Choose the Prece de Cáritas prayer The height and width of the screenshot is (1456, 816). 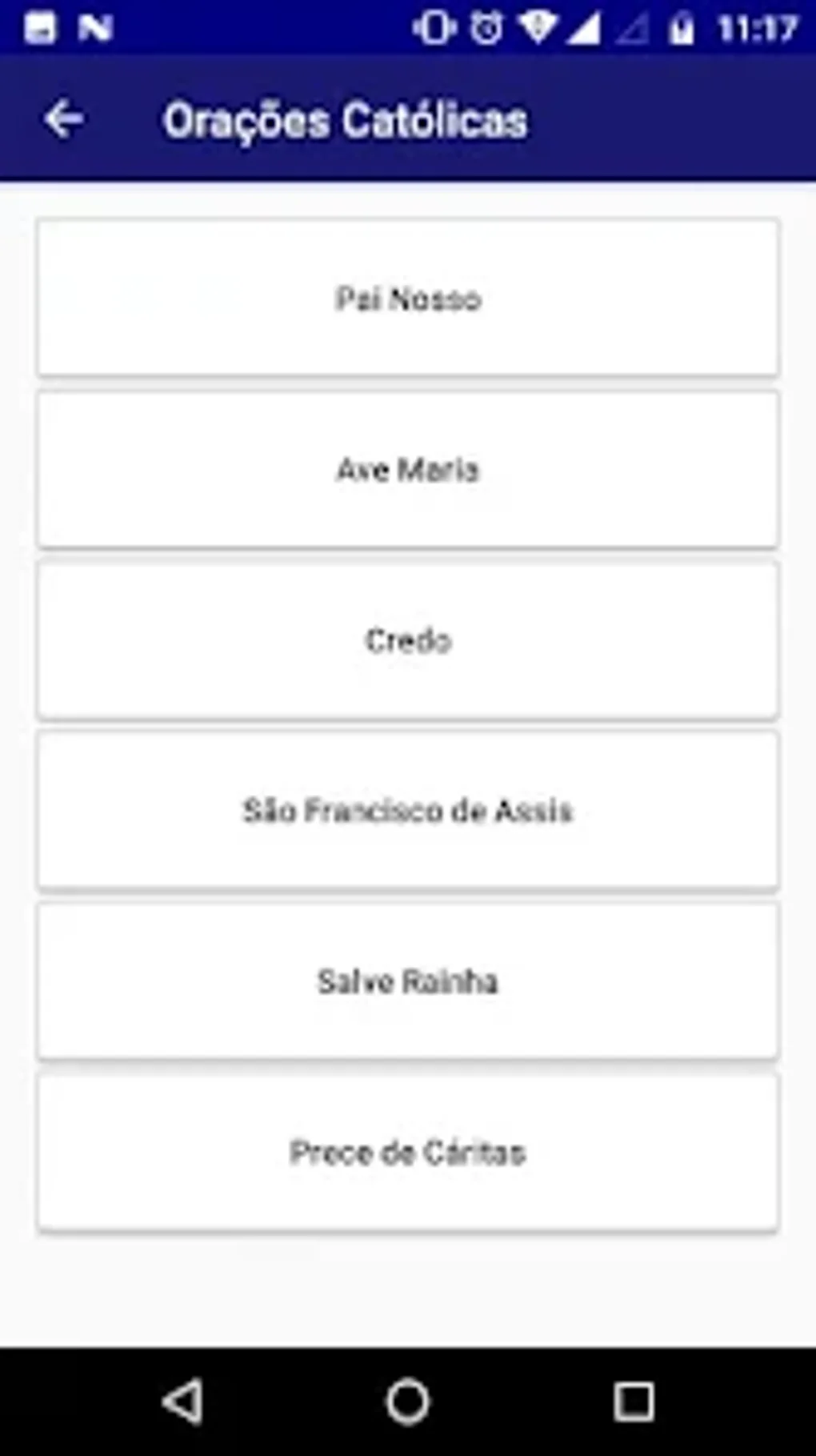pos(408,1153)
